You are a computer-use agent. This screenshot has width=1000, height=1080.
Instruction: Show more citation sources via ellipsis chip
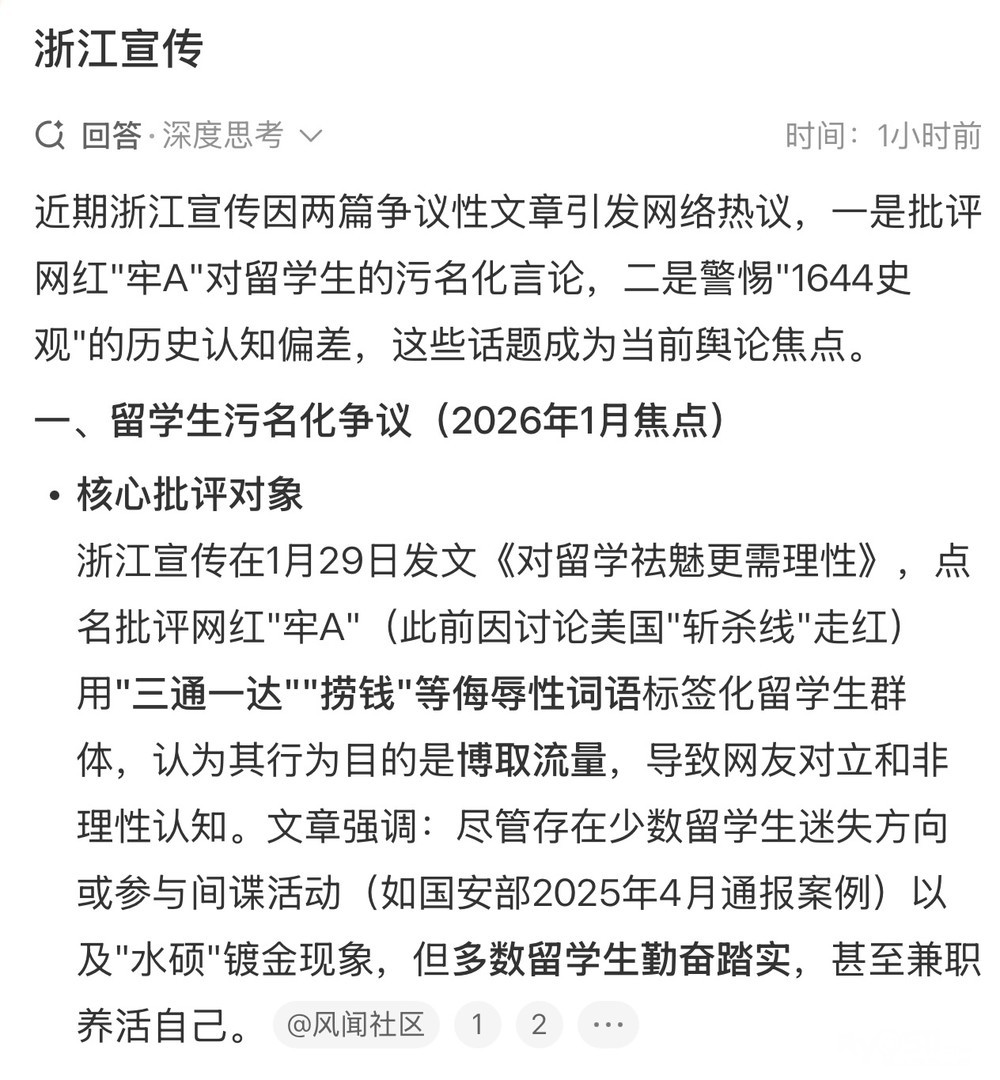point(607,1024)
